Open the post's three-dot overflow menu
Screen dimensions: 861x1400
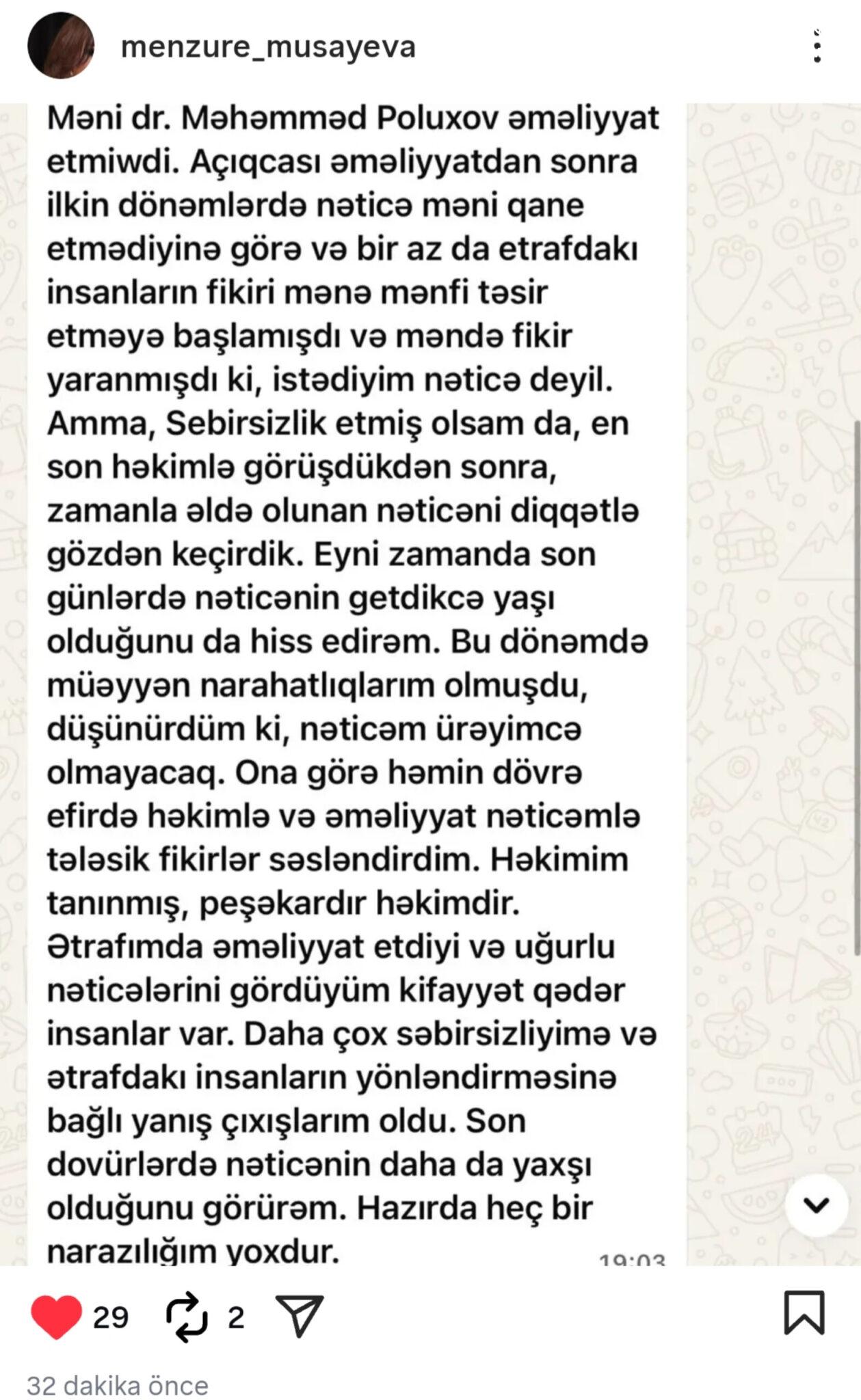pos(817,46)
